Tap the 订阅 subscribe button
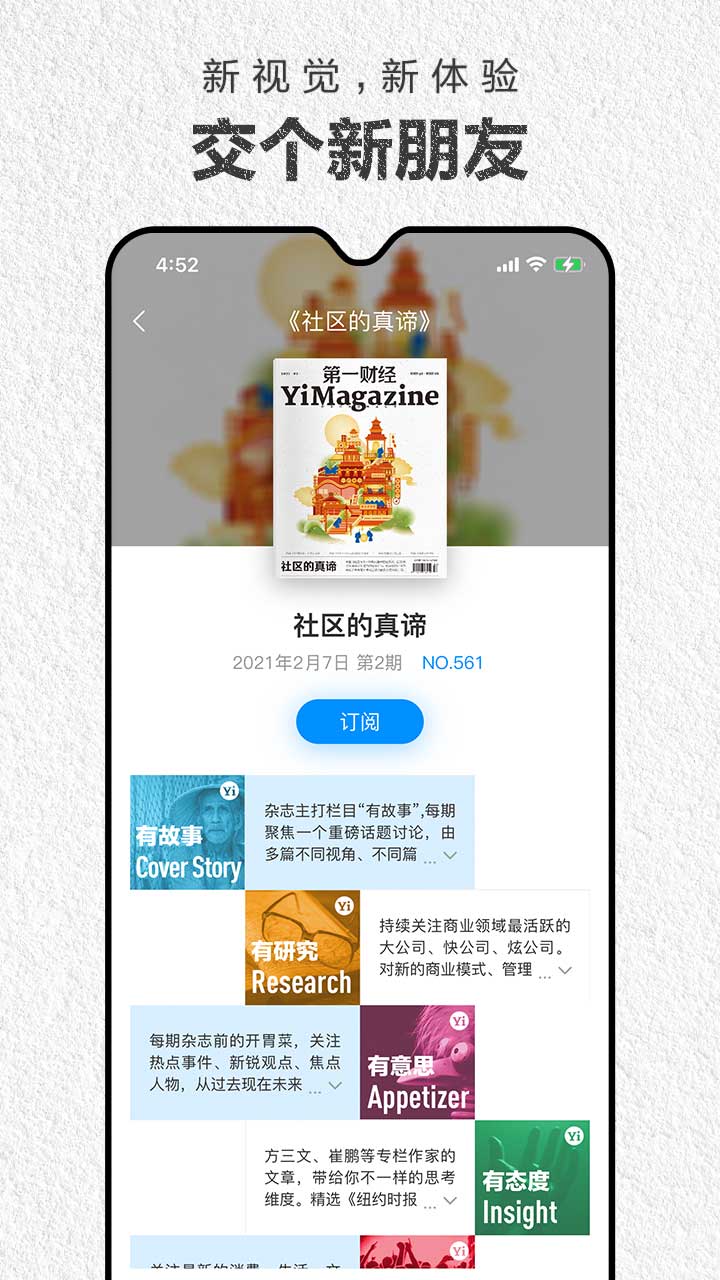The height and width of the screenshot is (1280, 720). click(x=359, y=721)
